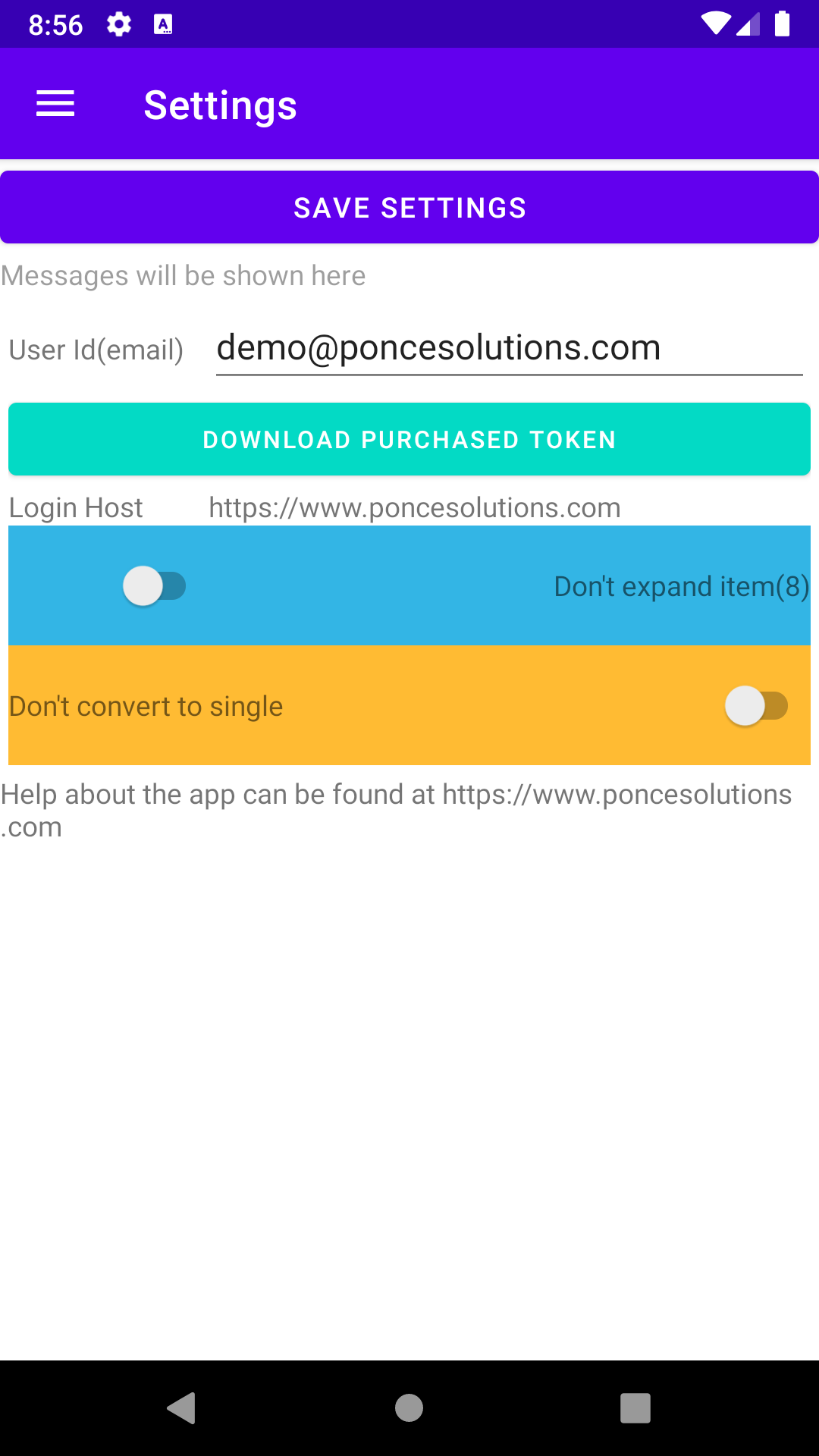
Task: Edit the User Id email field
Action: (x=508, y=349)
